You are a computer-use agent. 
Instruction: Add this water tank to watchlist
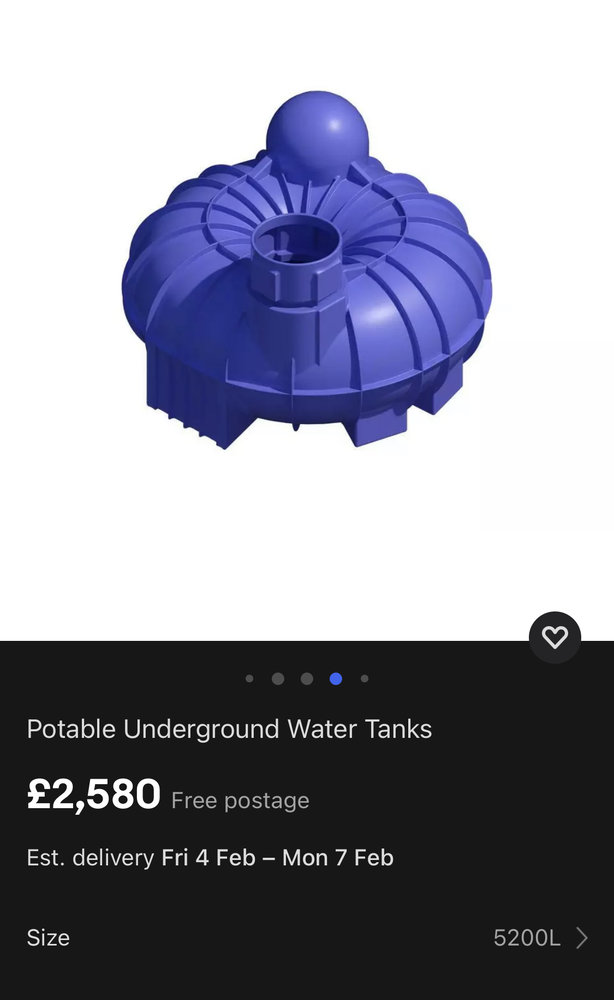tap(555, 637)
